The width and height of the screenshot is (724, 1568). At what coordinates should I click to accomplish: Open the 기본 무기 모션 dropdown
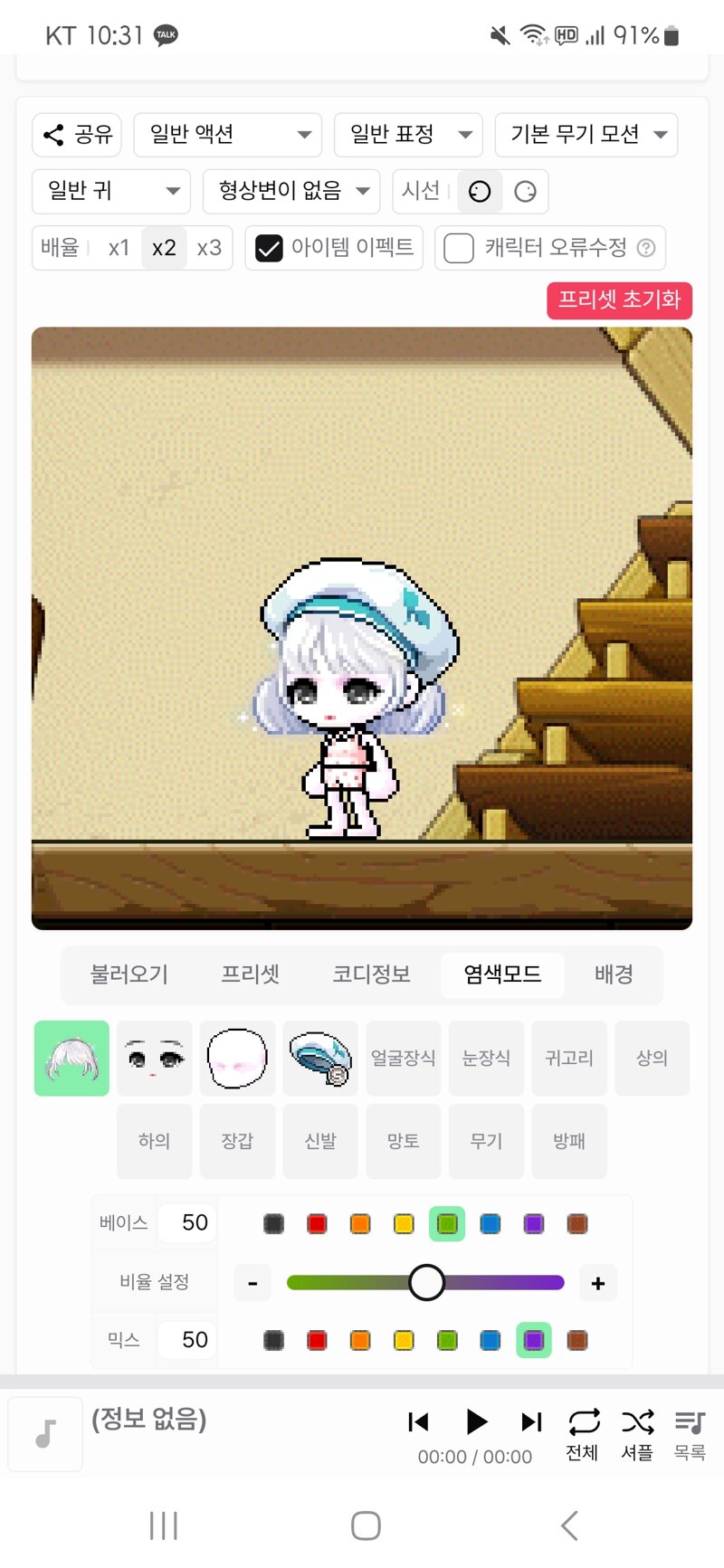586,135
